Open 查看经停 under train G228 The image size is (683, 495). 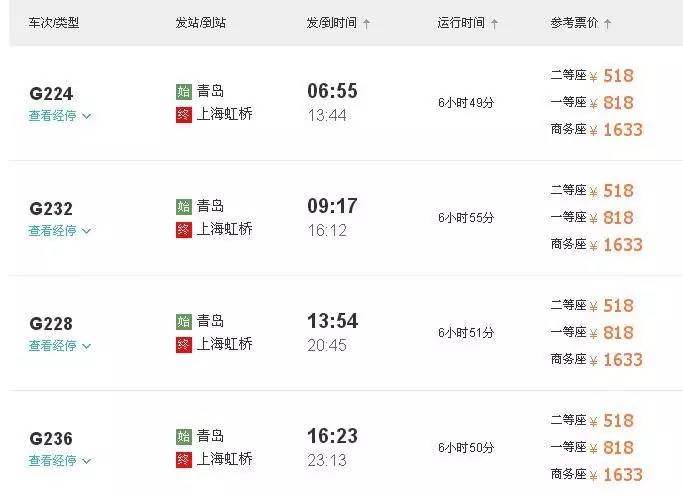[x=59, y=346]
